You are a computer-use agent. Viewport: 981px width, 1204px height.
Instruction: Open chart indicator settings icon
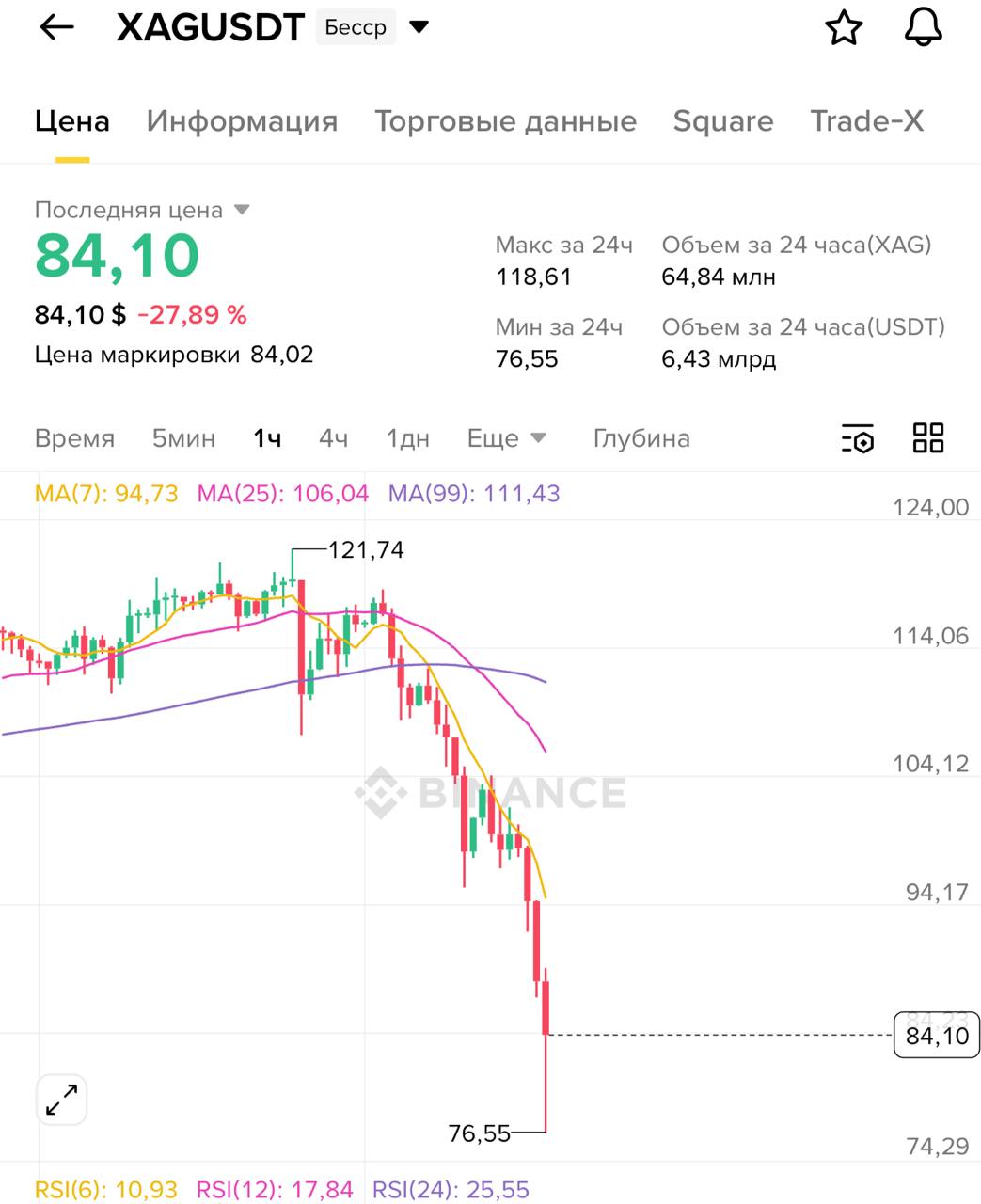point(857,438)
